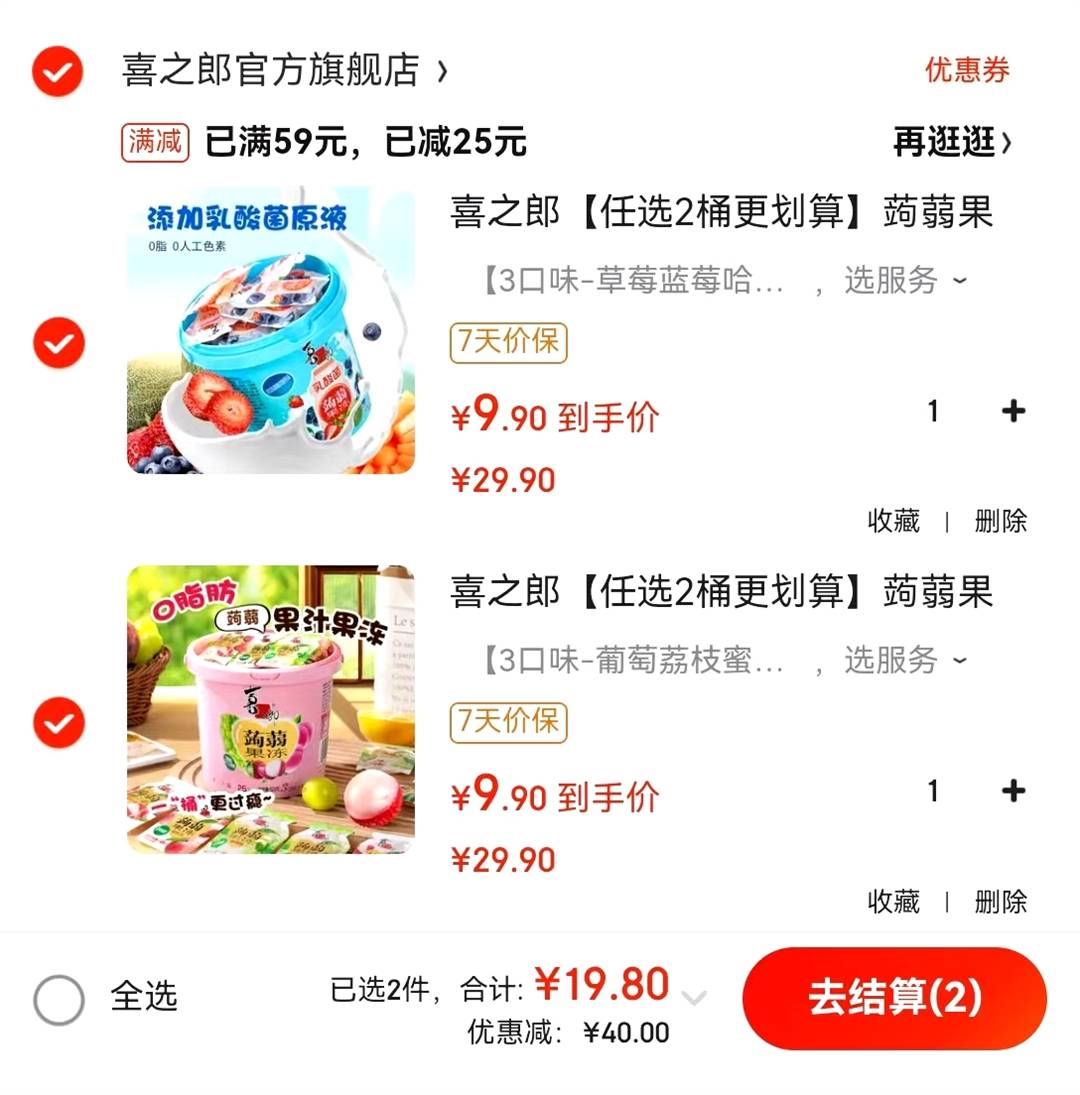Increase quantity of 草莓蓝莓 item
The width and height of the screenshot is (1080, 1095).
[1013, 411]
